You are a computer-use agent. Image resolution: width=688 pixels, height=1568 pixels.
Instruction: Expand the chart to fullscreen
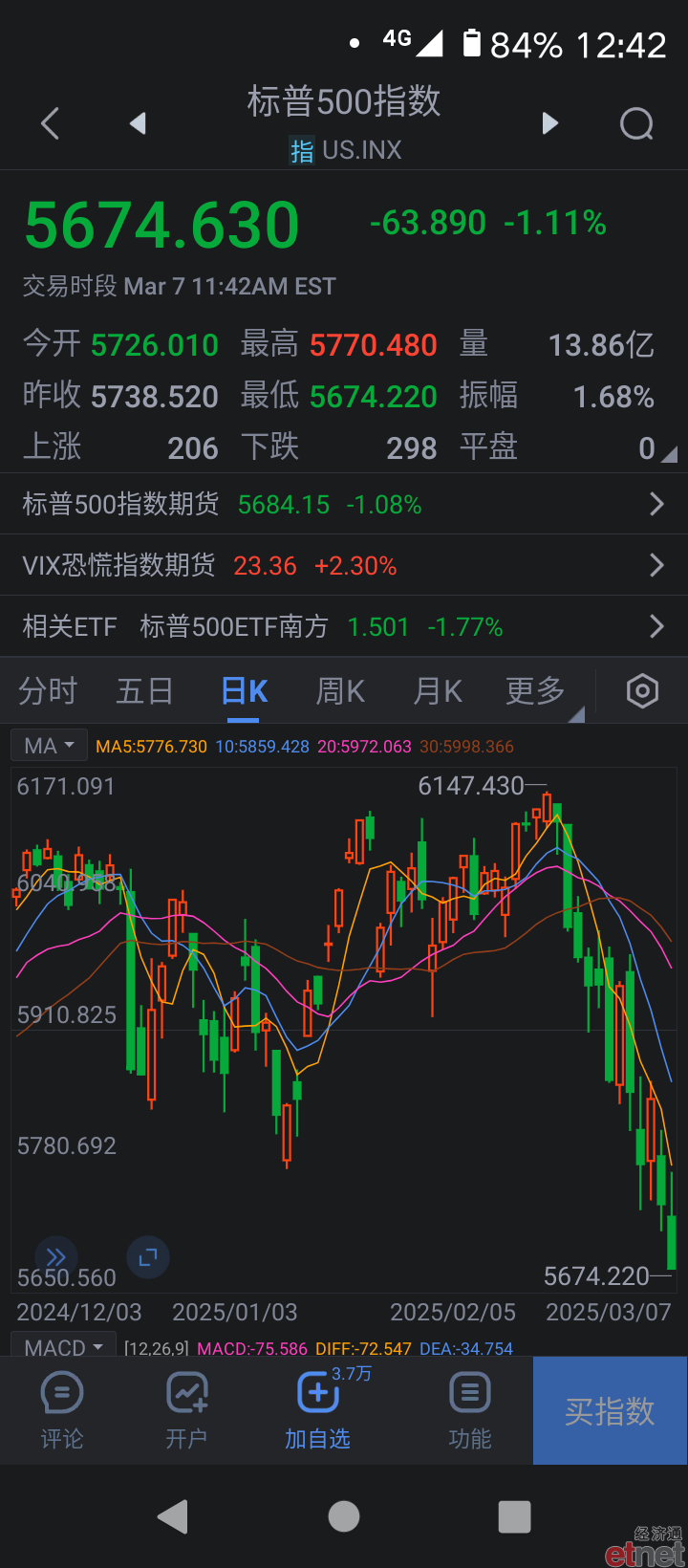(148, 1257)
